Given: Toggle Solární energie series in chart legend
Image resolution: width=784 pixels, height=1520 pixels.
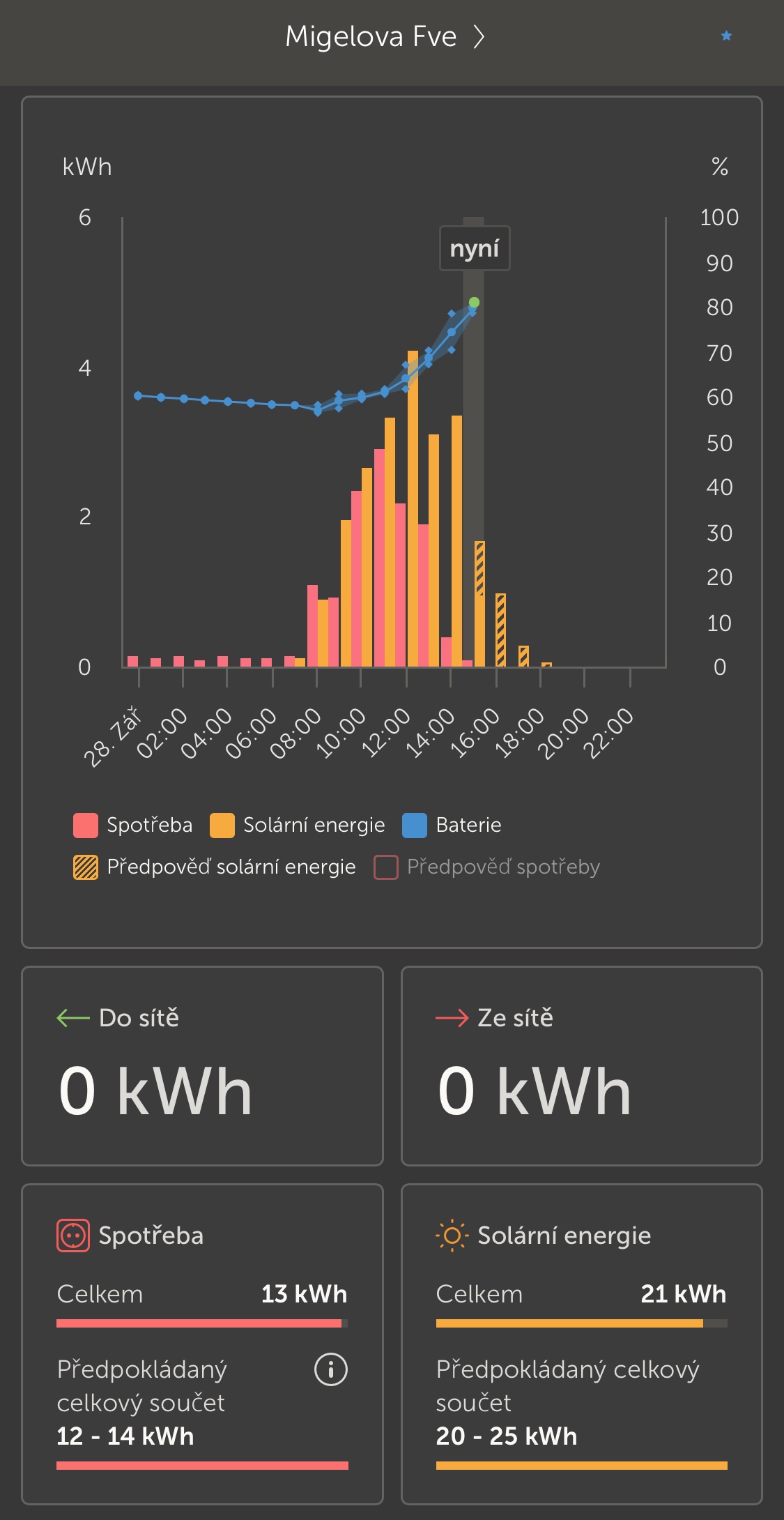Looking at the screenshot, I should point(298,825).
